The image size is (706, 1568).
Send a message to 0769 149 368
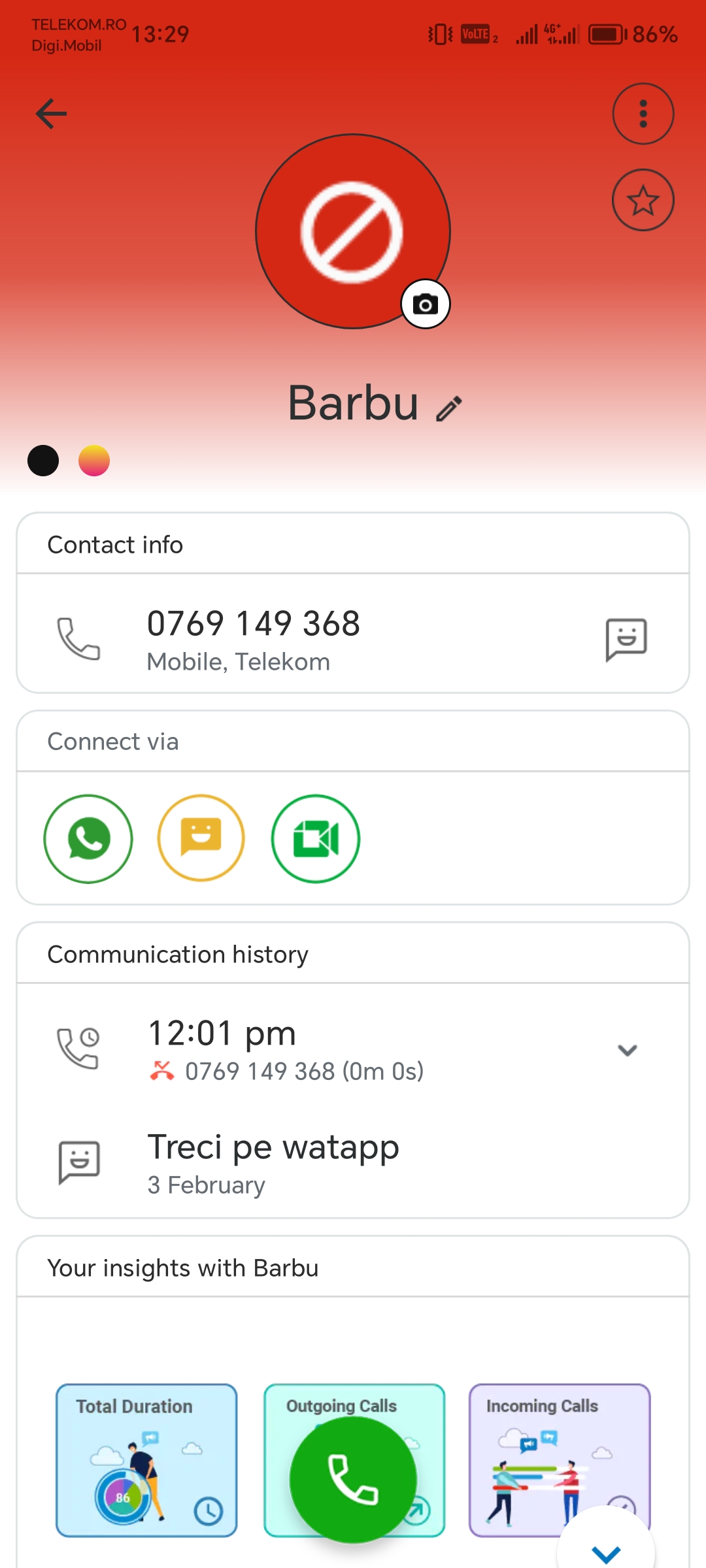pyautogui.click(x=626, y=638)
